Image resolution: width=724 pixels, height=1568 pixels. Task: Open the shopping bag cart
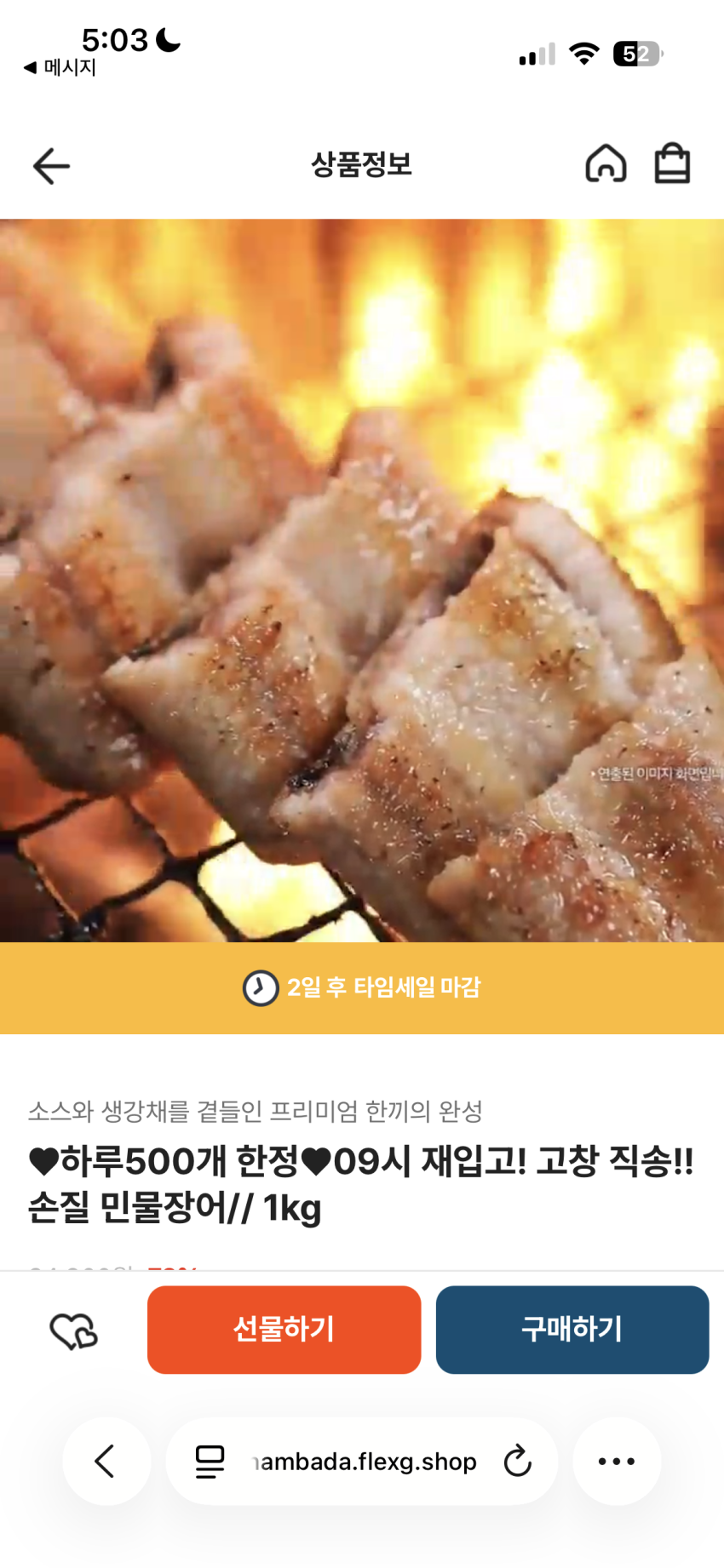point(672,163)
